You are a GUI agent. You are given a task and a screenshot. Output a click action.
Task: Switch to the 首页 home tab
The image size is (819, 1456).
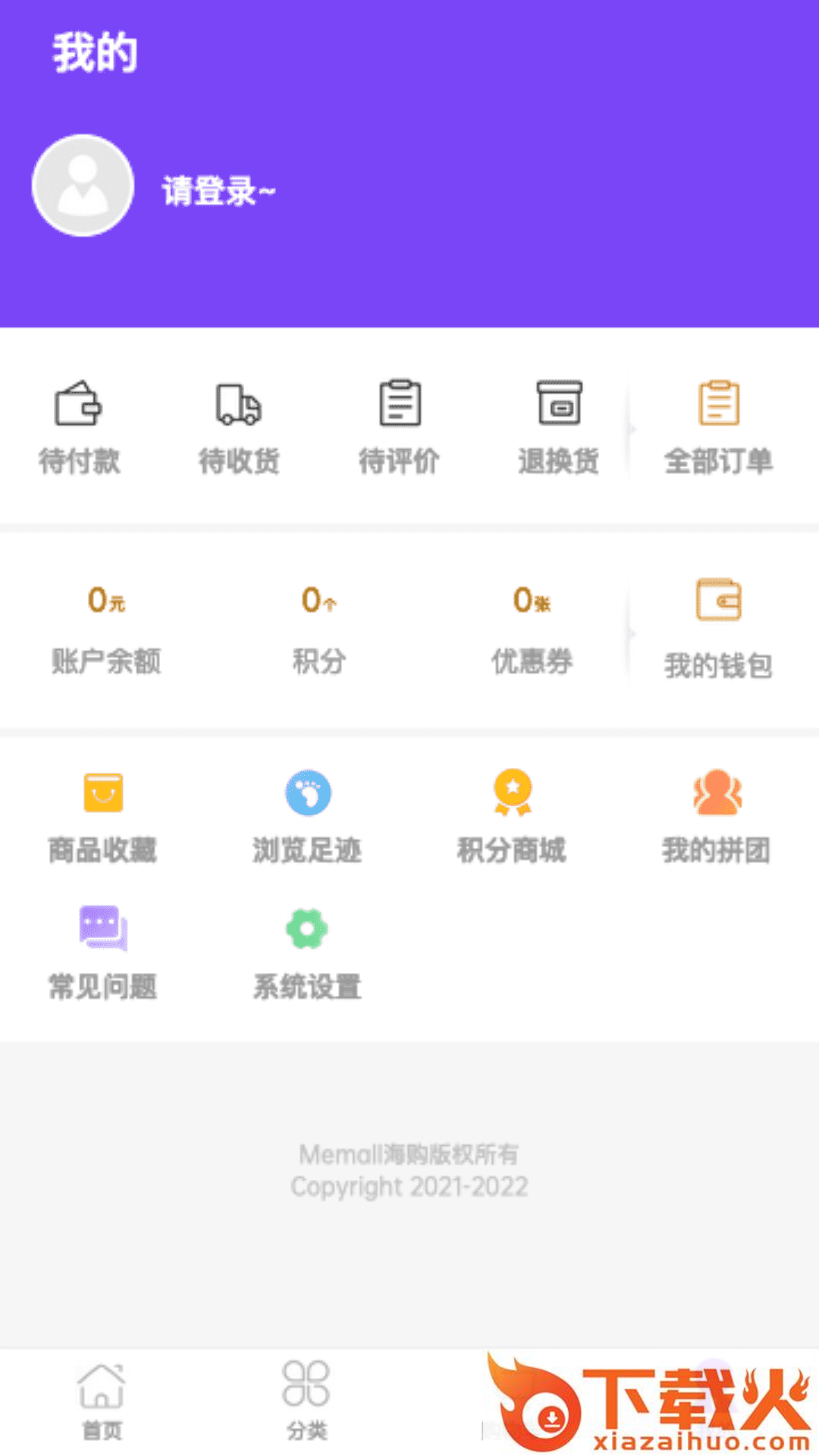click(x=102, y=1401)
